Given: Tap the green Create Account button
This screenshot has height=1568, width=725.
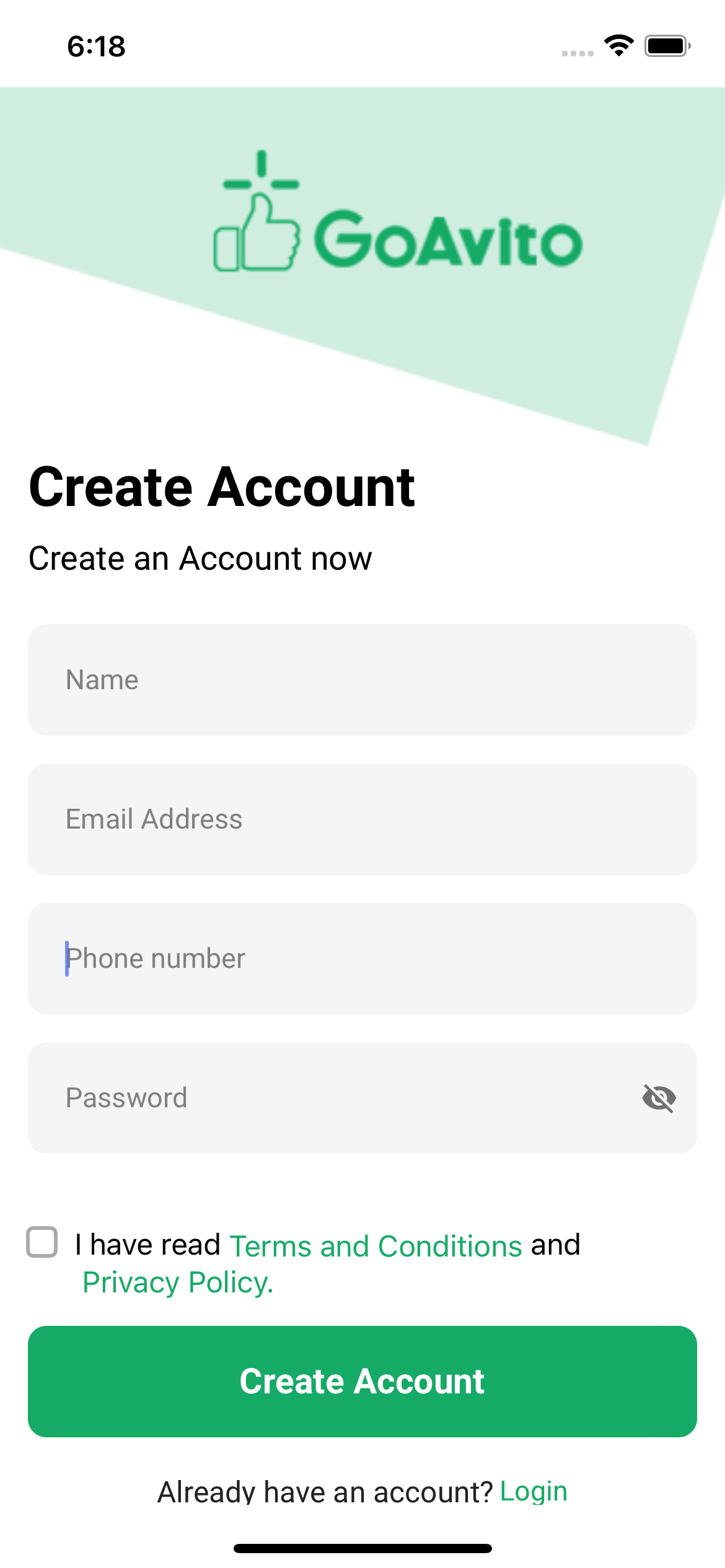Looking at the screenshot, I should click(x=362, y=1381).
